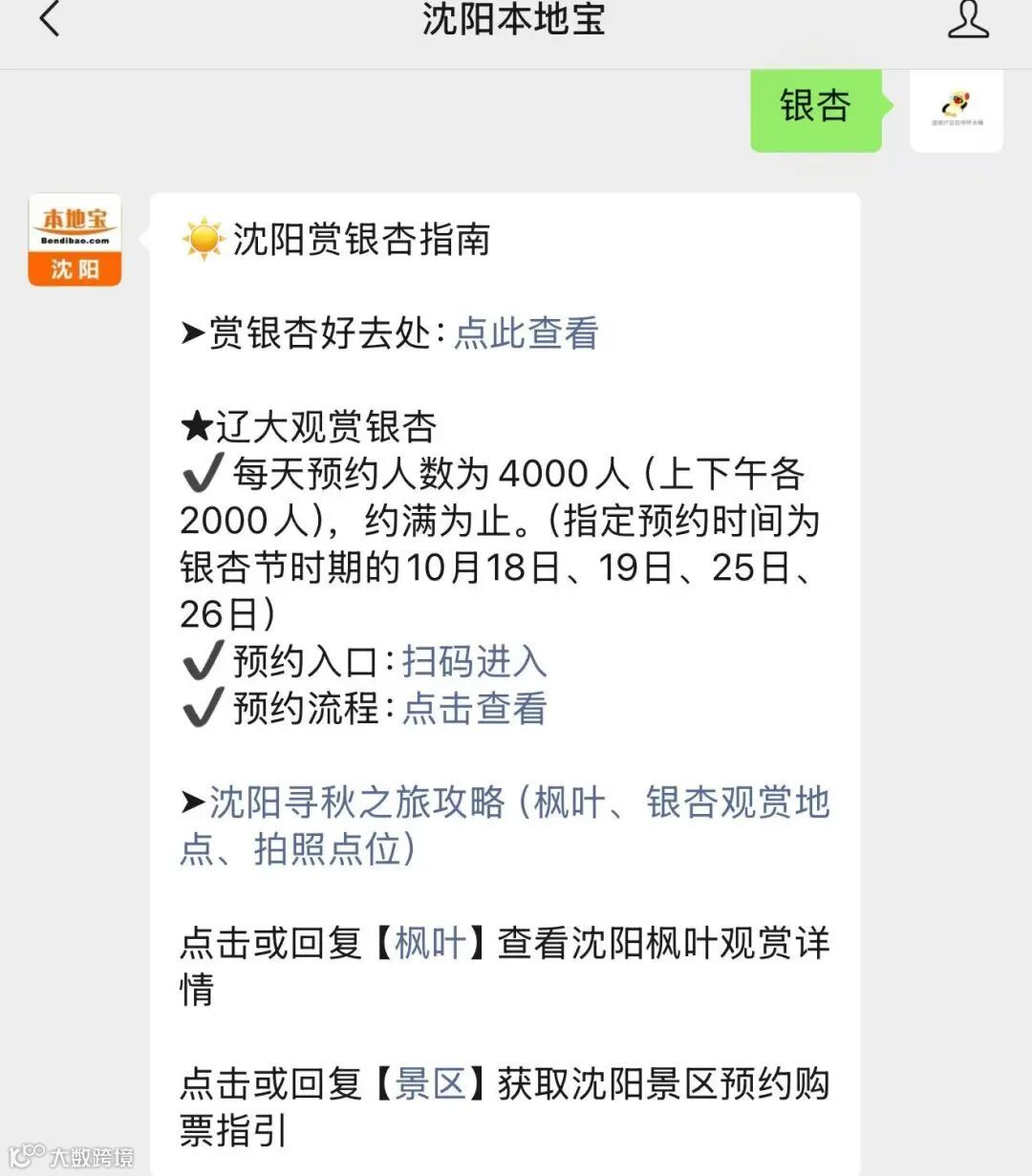Open the 点此查看 link for ginkgo spots
Viewport: 1032px width, 1176px height.
pyautogui.click(x=524, y=334)
